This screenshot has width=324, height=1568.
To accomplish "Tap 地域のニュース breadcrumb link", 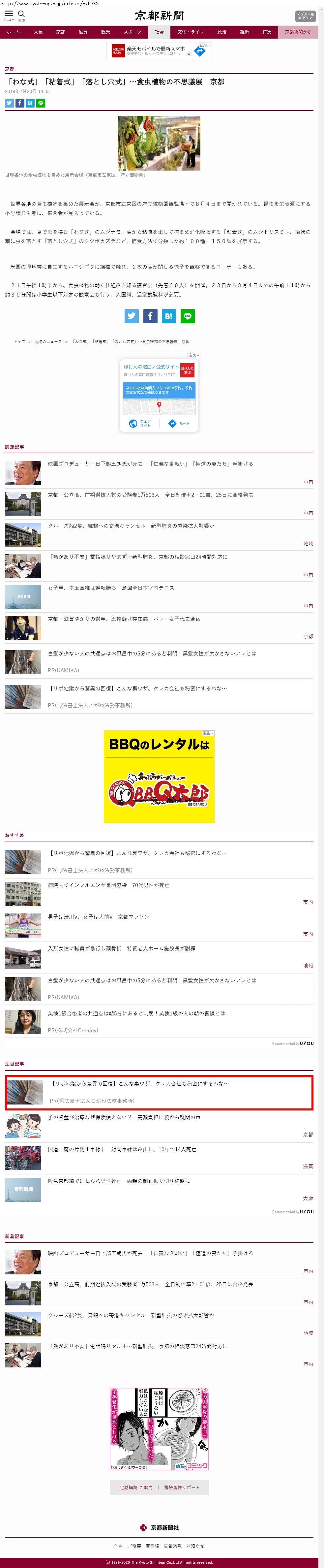I will click(48, 341).
